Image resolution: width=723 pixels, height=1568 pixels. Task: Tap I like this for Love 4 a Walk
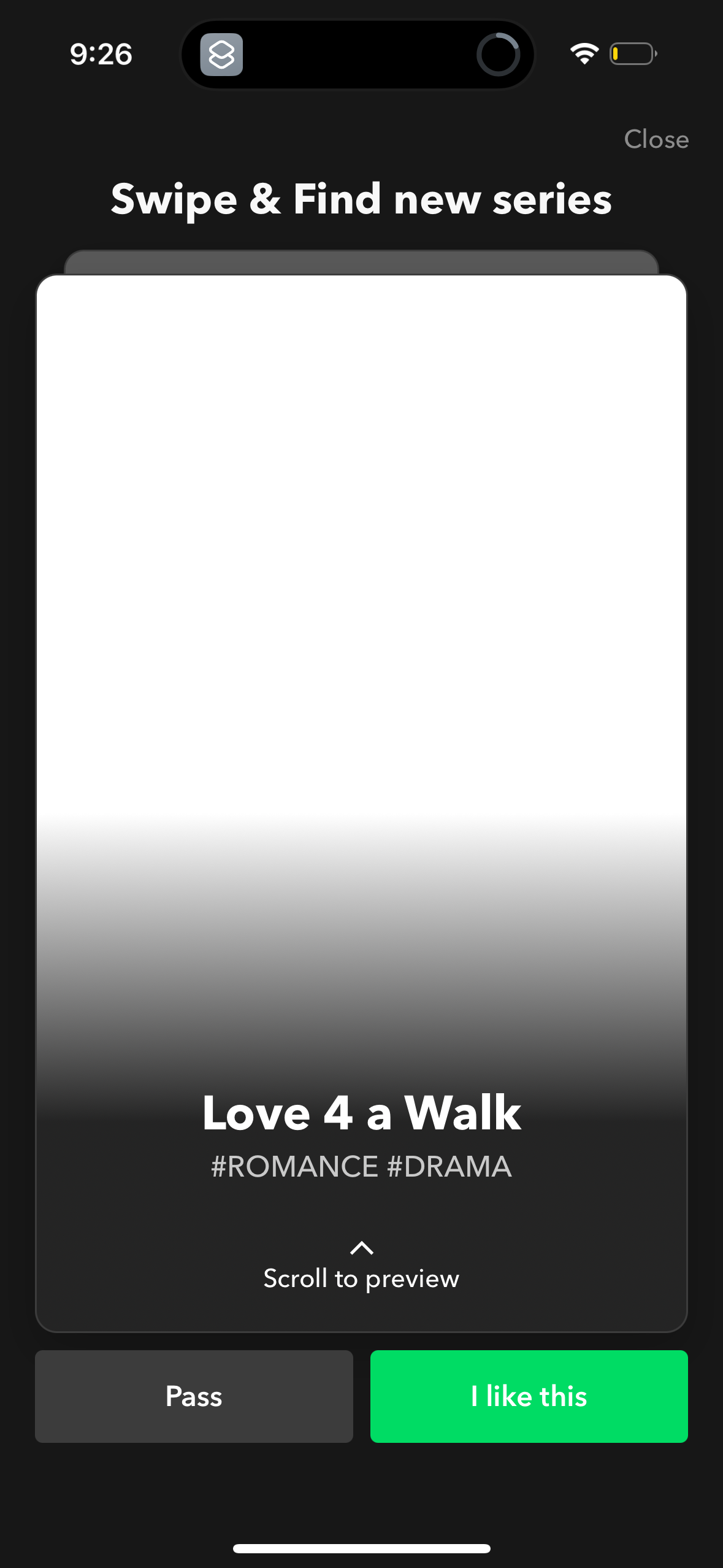(x=529, y=1396)
